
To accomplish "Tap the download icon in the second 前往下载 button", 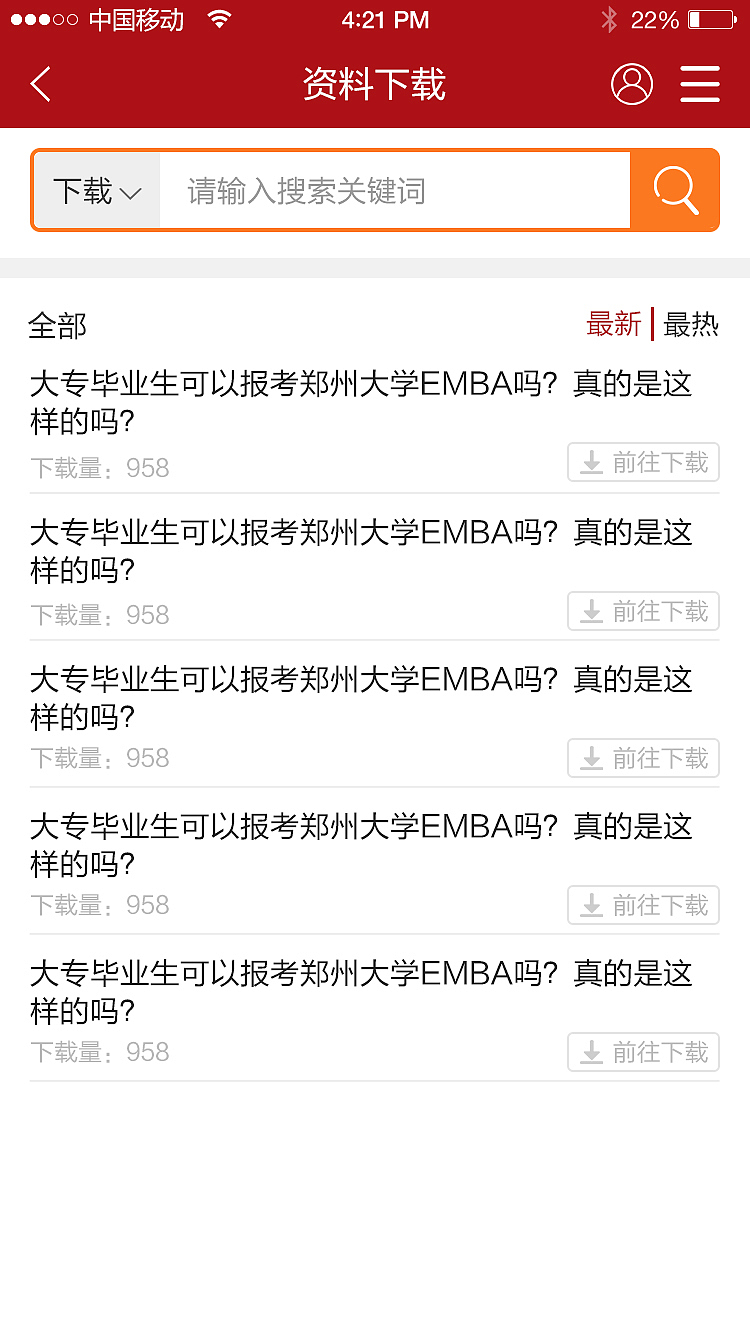I will click(590, 610).
